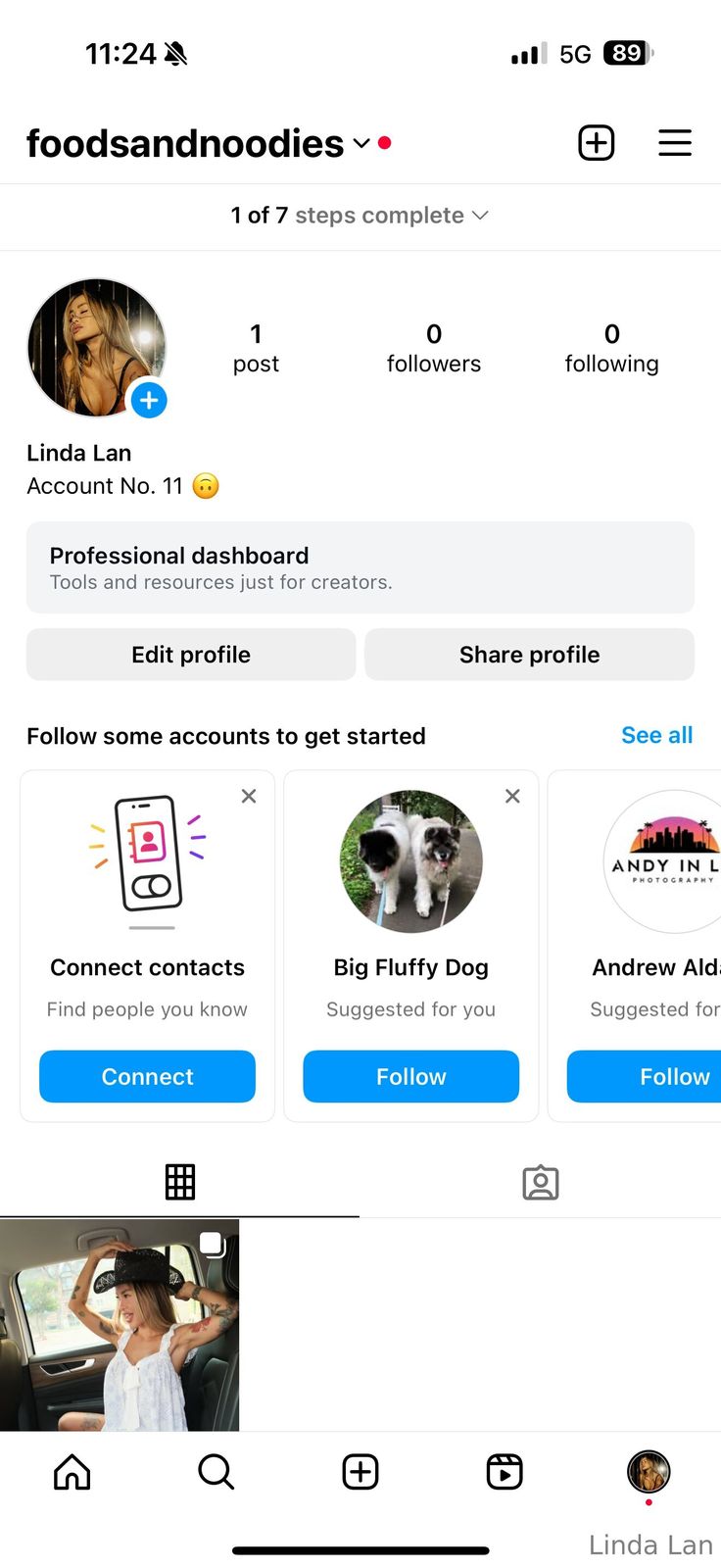View followers list
This screenshot has width=721, height=1568.
pos(433,349)
